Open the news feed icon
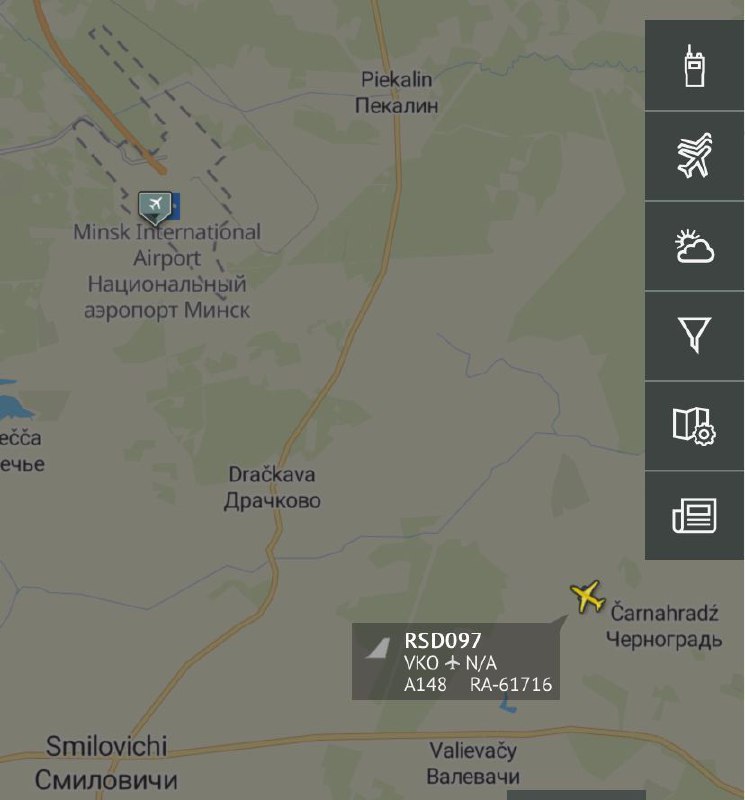Image resolution: width=745 pixels, height=800 pixels. pos(694,515)
